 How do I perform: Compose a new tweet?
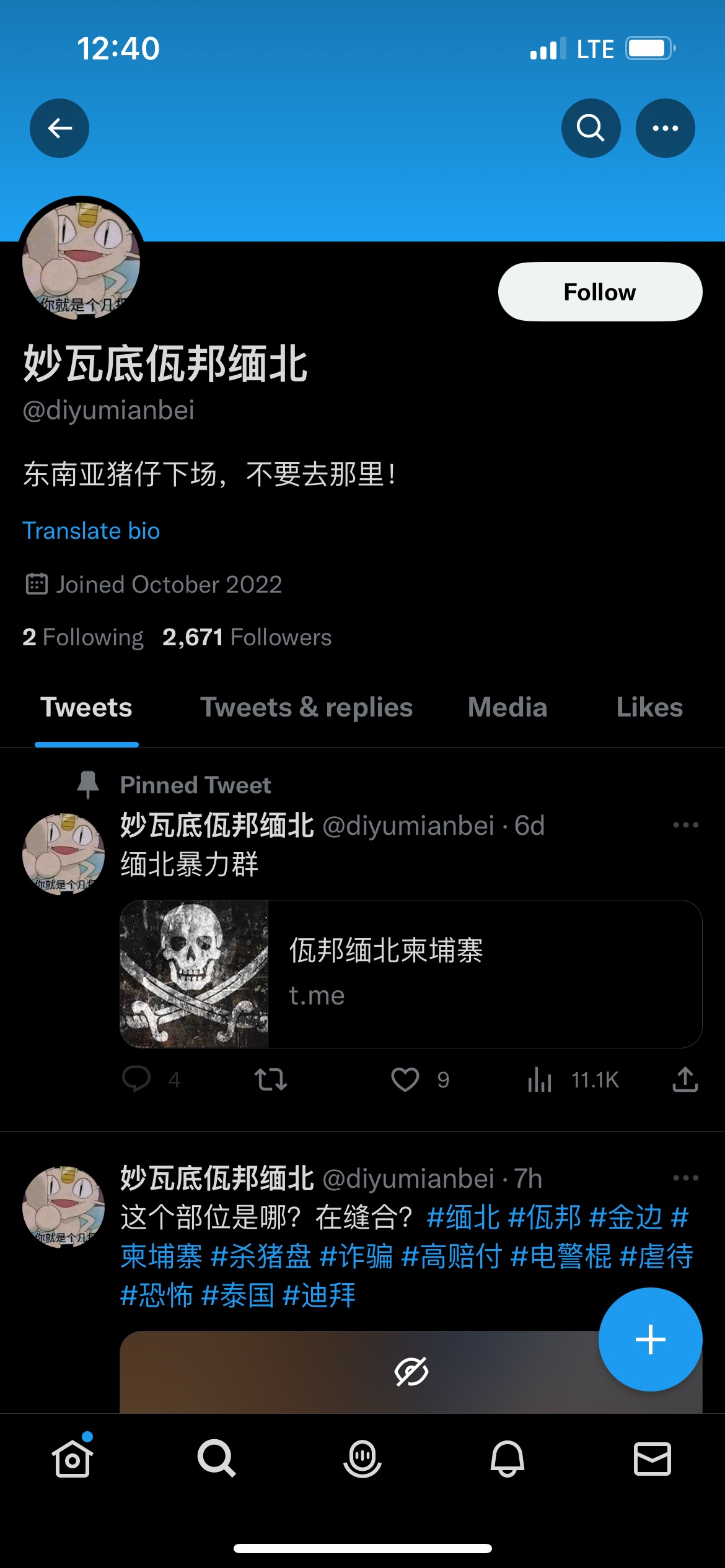pyautogui.click(x=650, y=1339)
